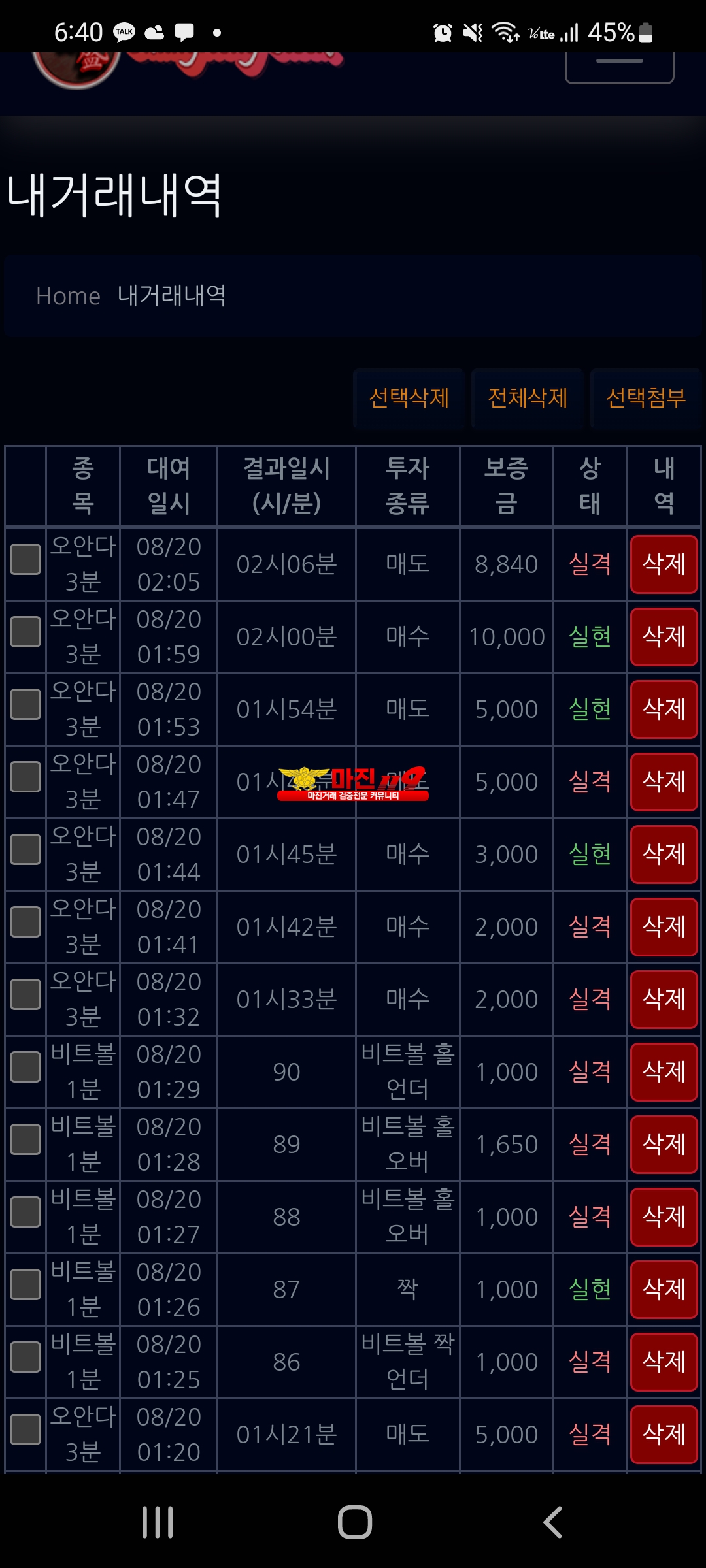Tap the Home breadcrumb link
Viewport: 706px width, 1568px height.
click(68, 296)
